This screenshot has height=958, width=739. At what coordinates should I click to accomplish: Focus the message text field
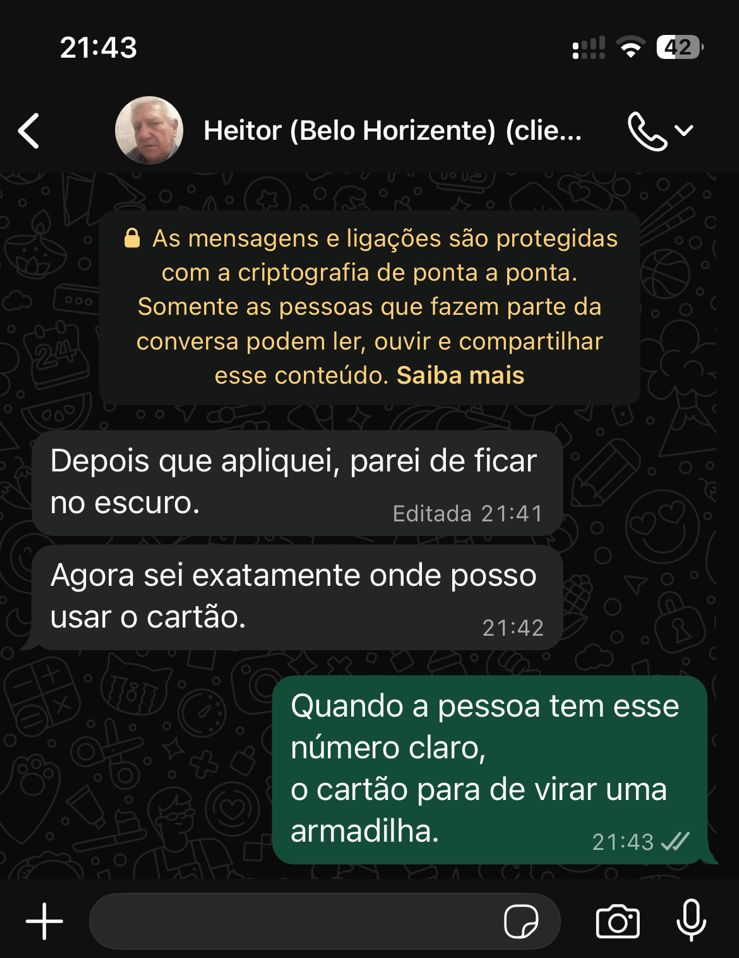[295, 921]
